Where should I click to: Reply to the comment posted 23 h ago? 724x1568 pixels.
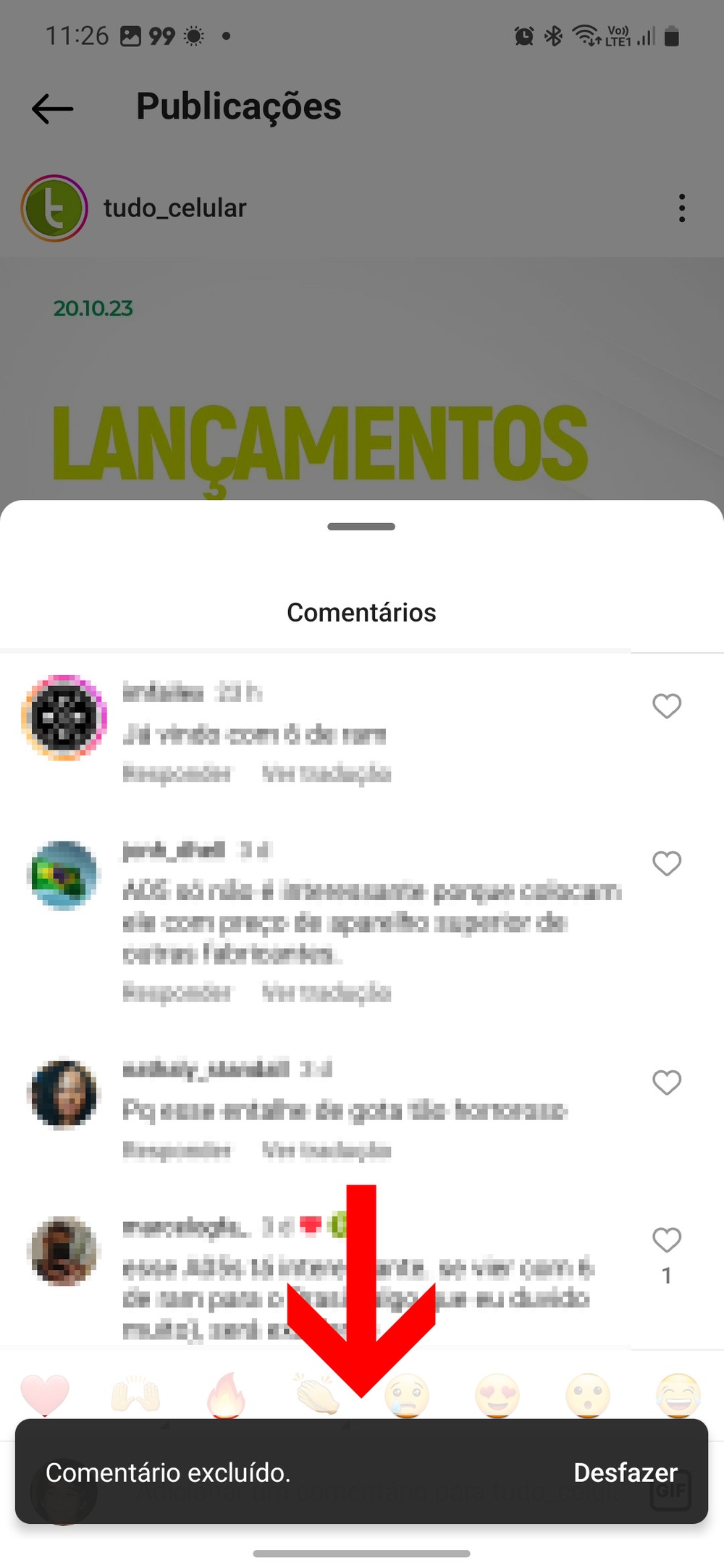(177, 774)
